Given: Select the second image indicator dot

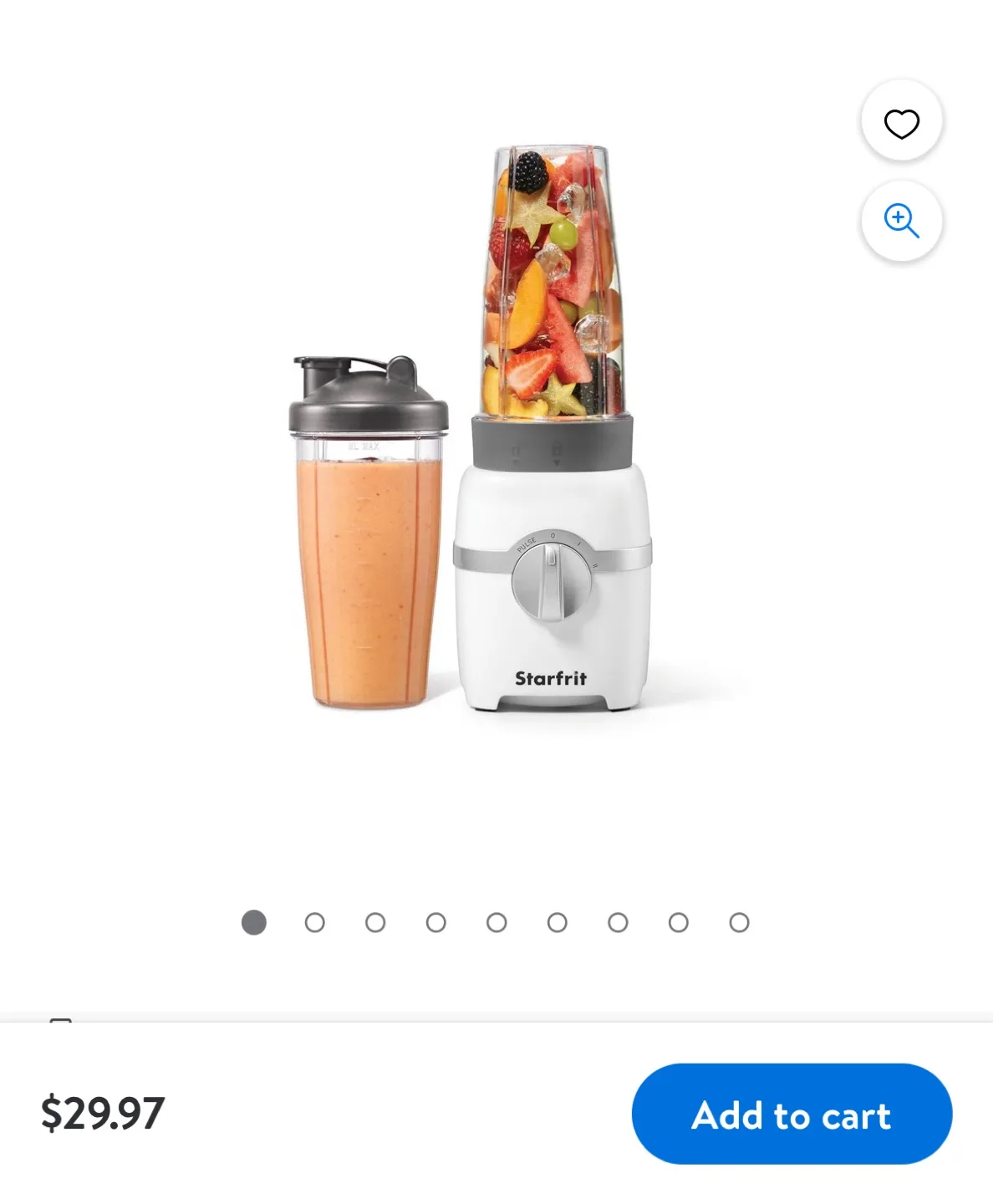Looking at the screenshot, I should click(x=314, y=923).
